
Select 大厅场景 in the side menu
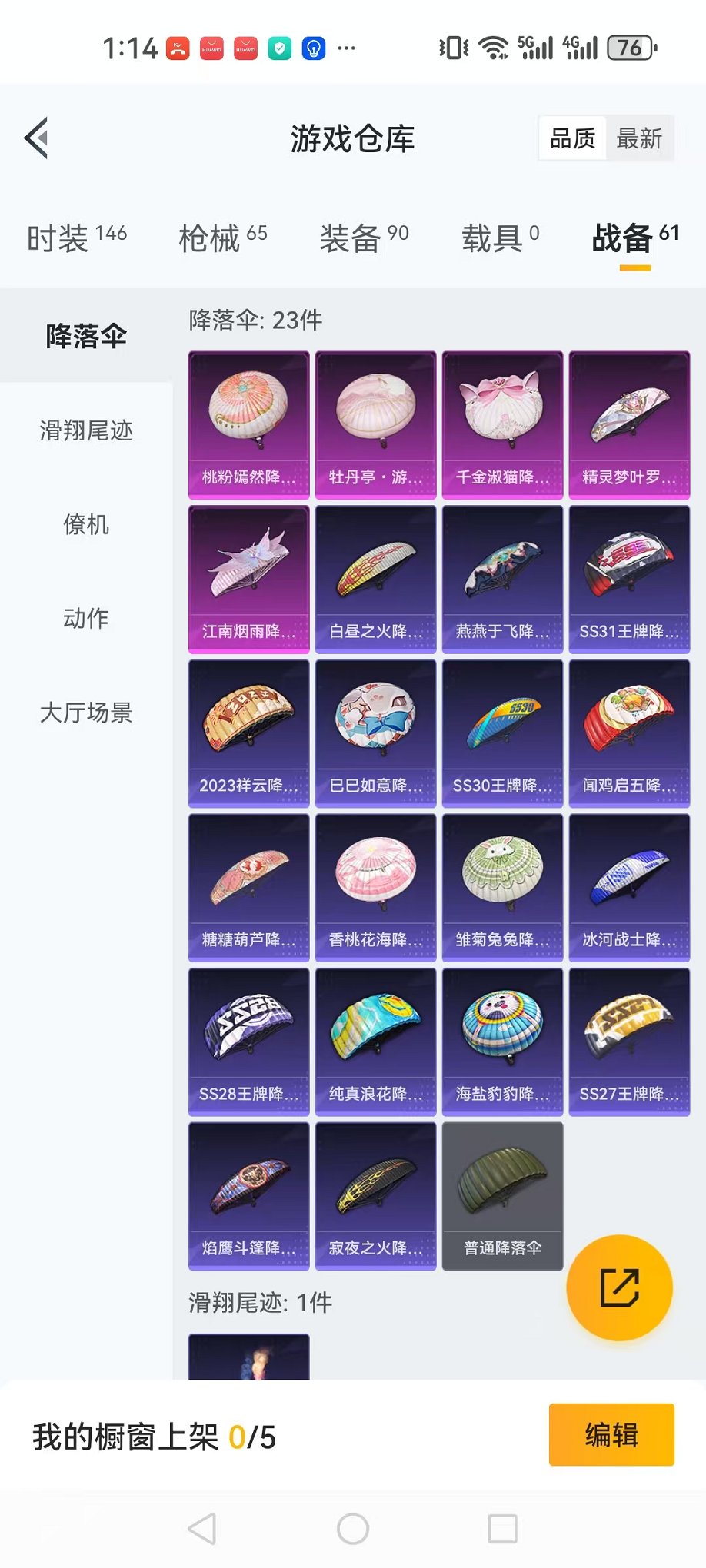[86, 713]
